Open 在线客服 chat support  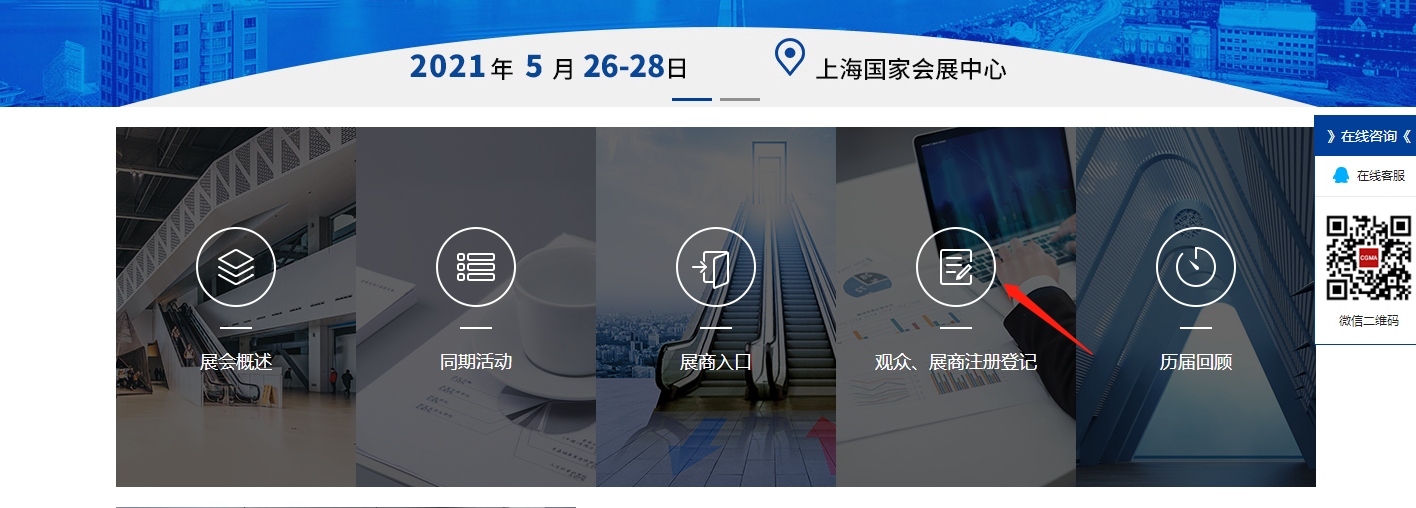(1366, 176)
